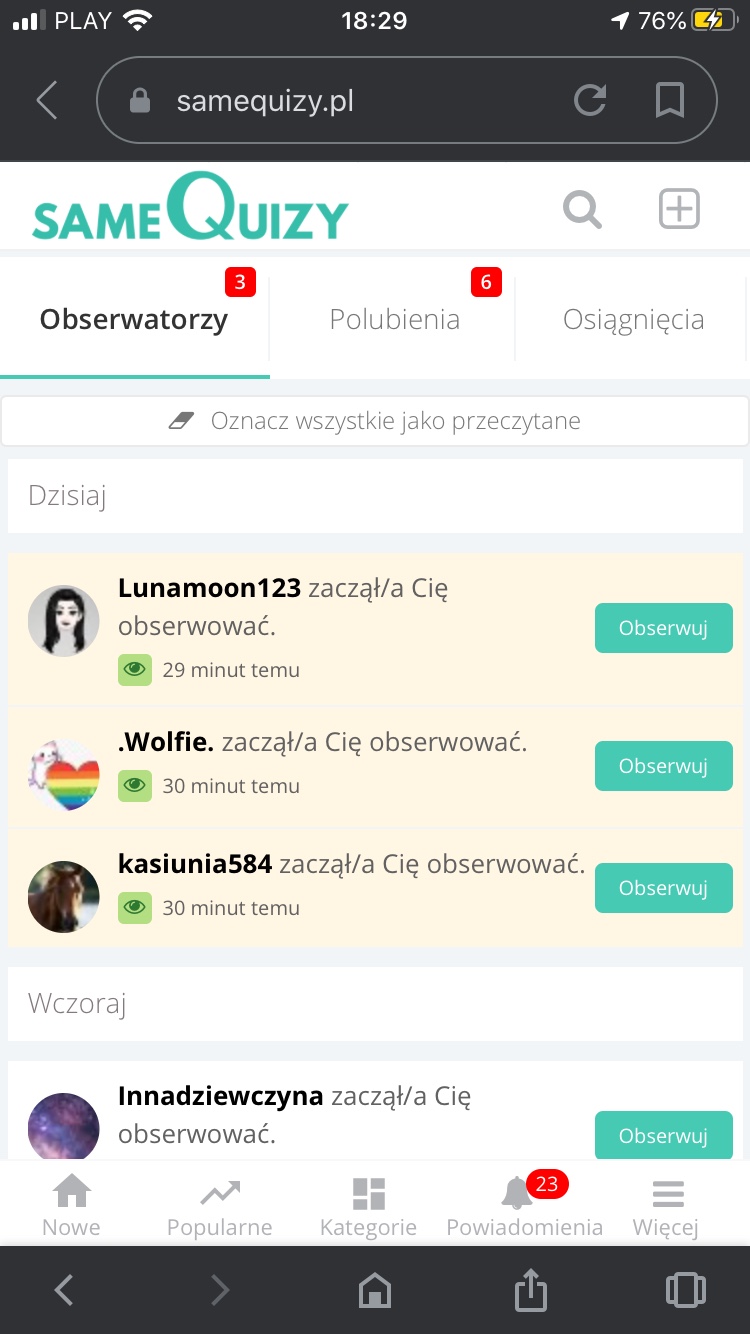Follow back kasiunia584 with Obserwuj
This screenshot has width=750, height=1334.
coord(663,888)
